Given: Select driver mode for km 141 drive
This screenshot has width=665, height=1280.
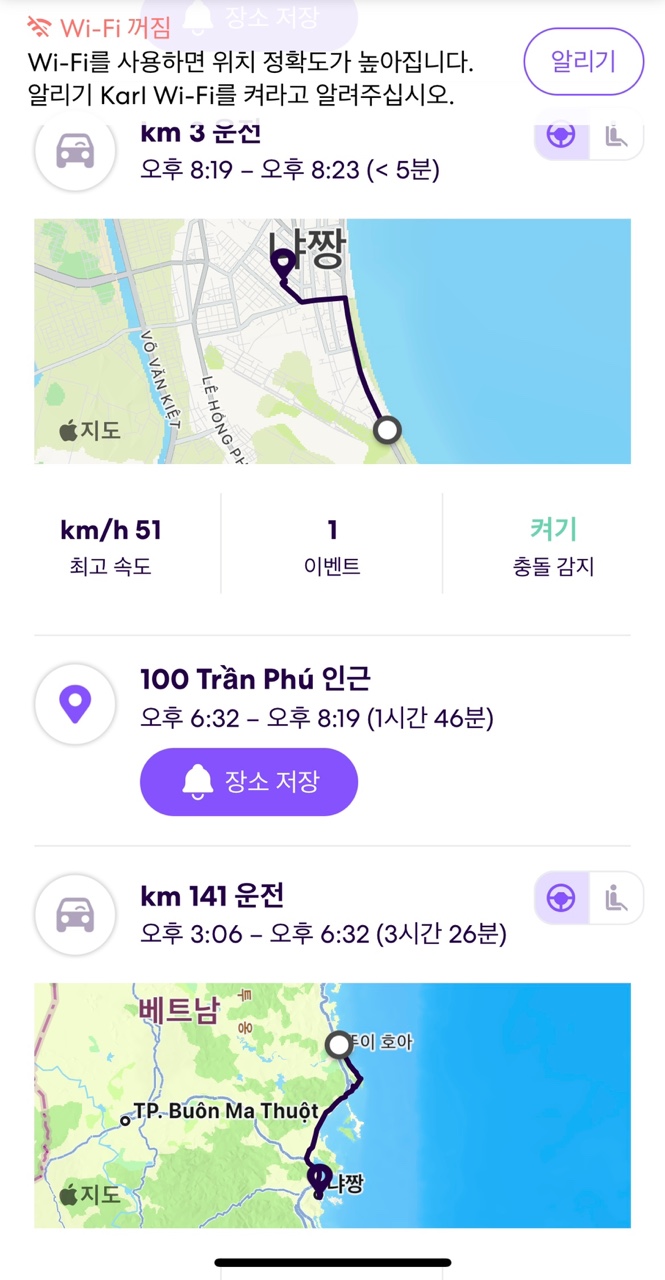Looking at the screenshot, I should (x=561, y=898).
